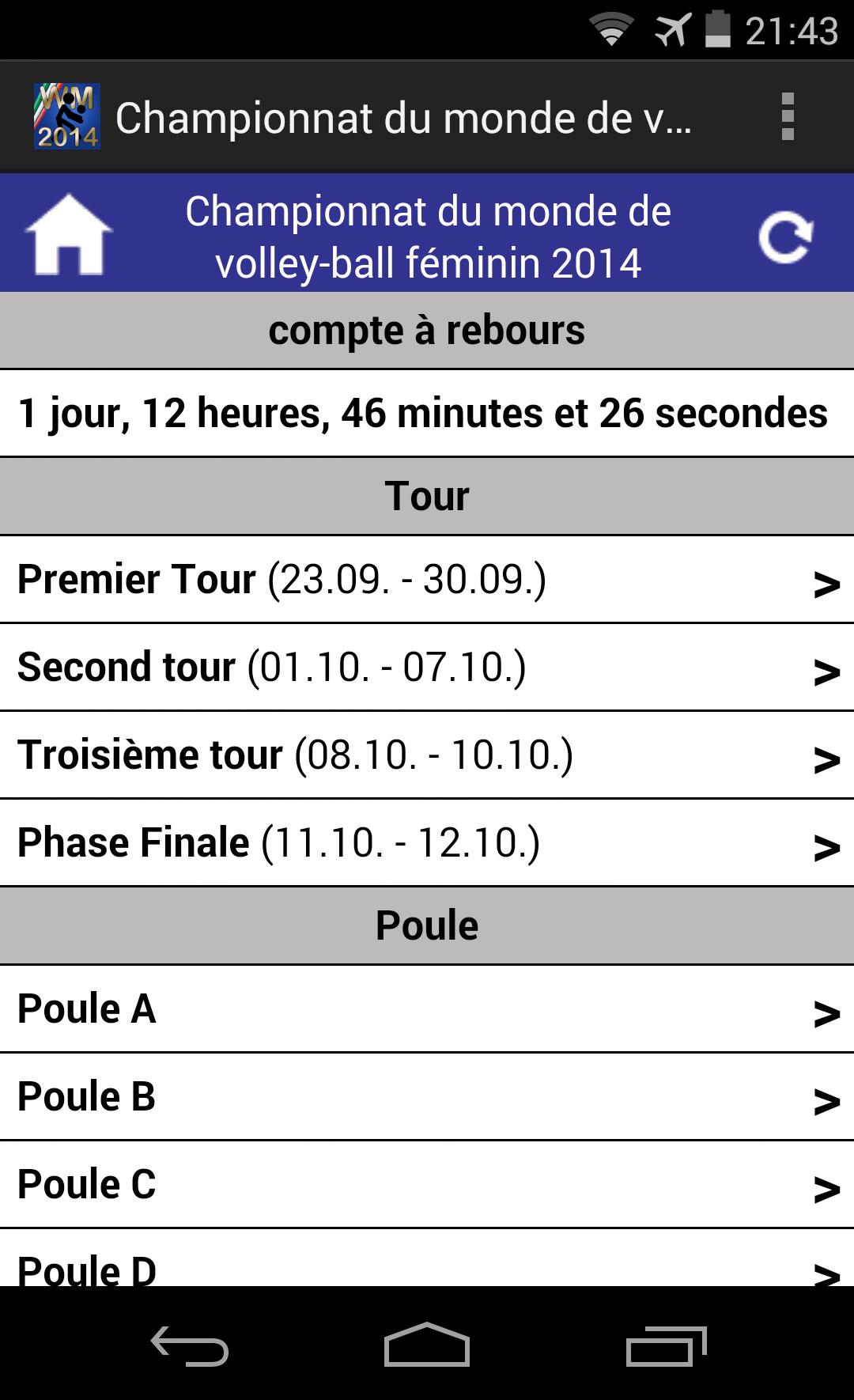
Task: Select Poule A
Action: [x=427, y=1009]
